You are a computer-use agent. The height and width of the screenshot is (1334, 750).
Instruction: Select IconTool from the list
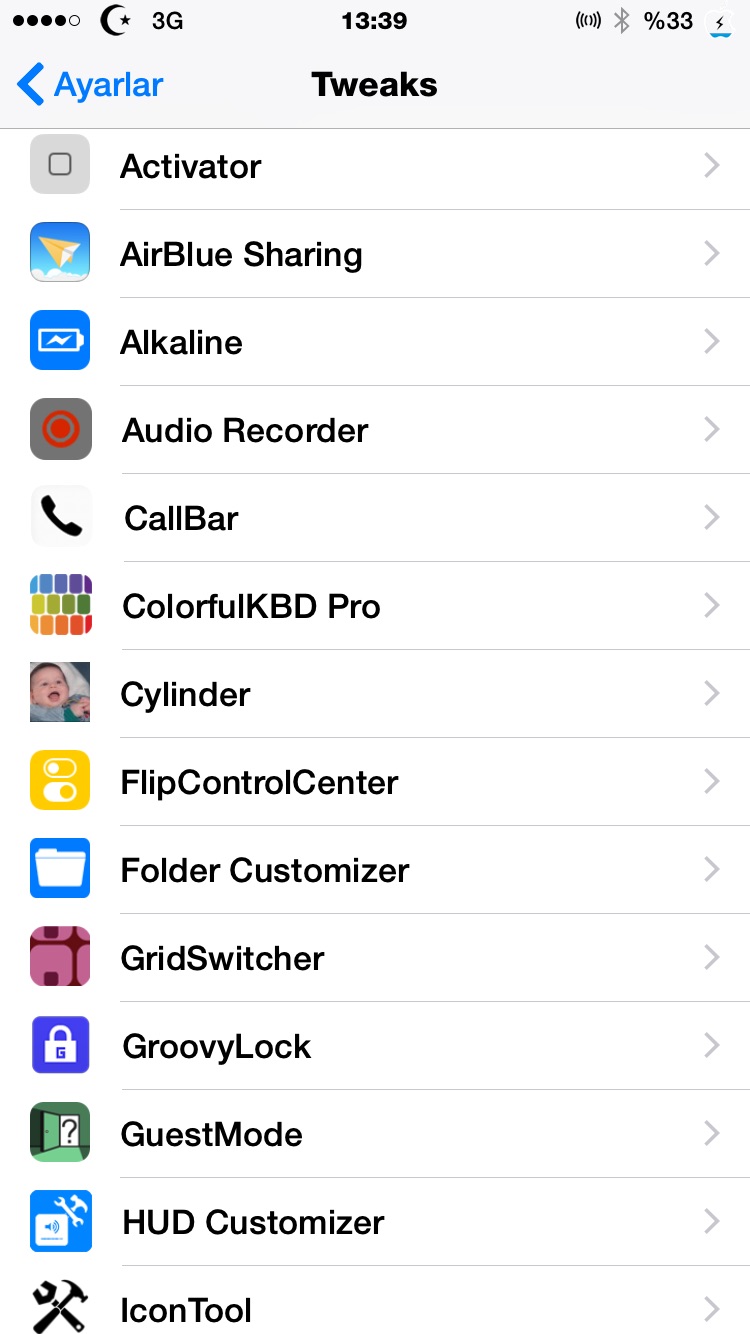[x=375, y=1301]
